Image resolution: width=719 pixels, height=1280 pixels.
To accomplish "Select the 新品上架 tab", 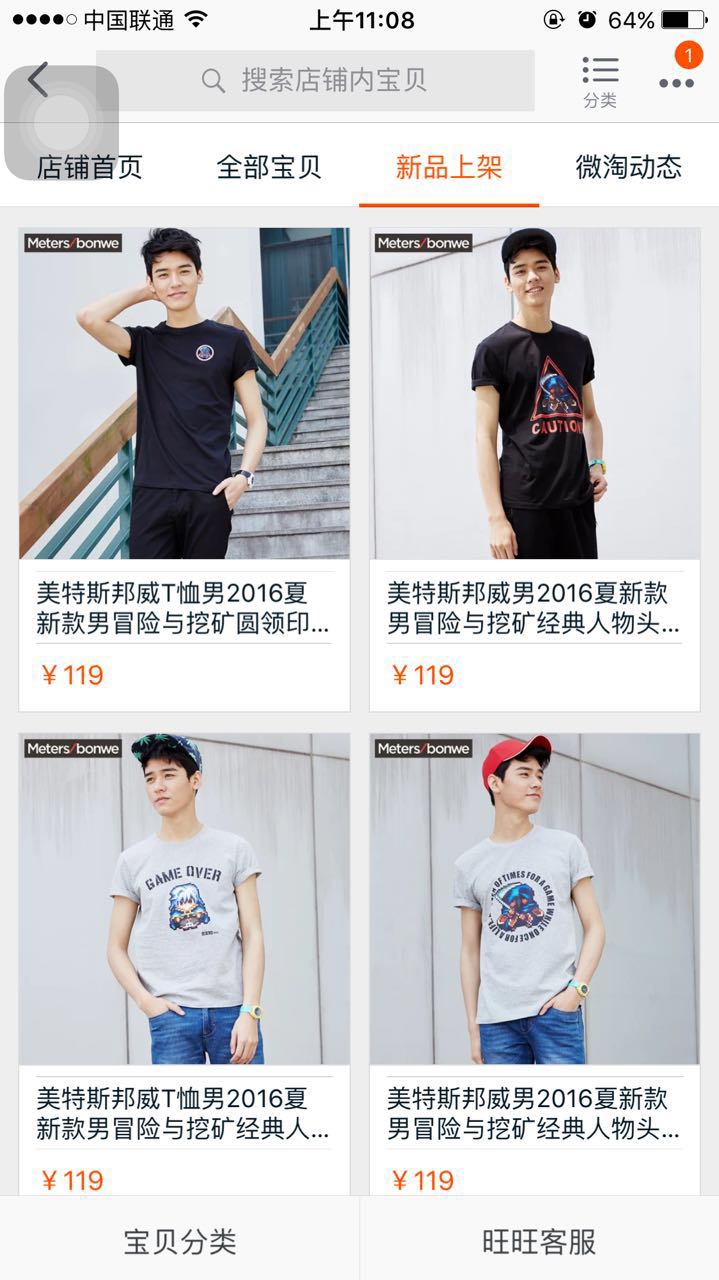I will (x=449, y=167).
